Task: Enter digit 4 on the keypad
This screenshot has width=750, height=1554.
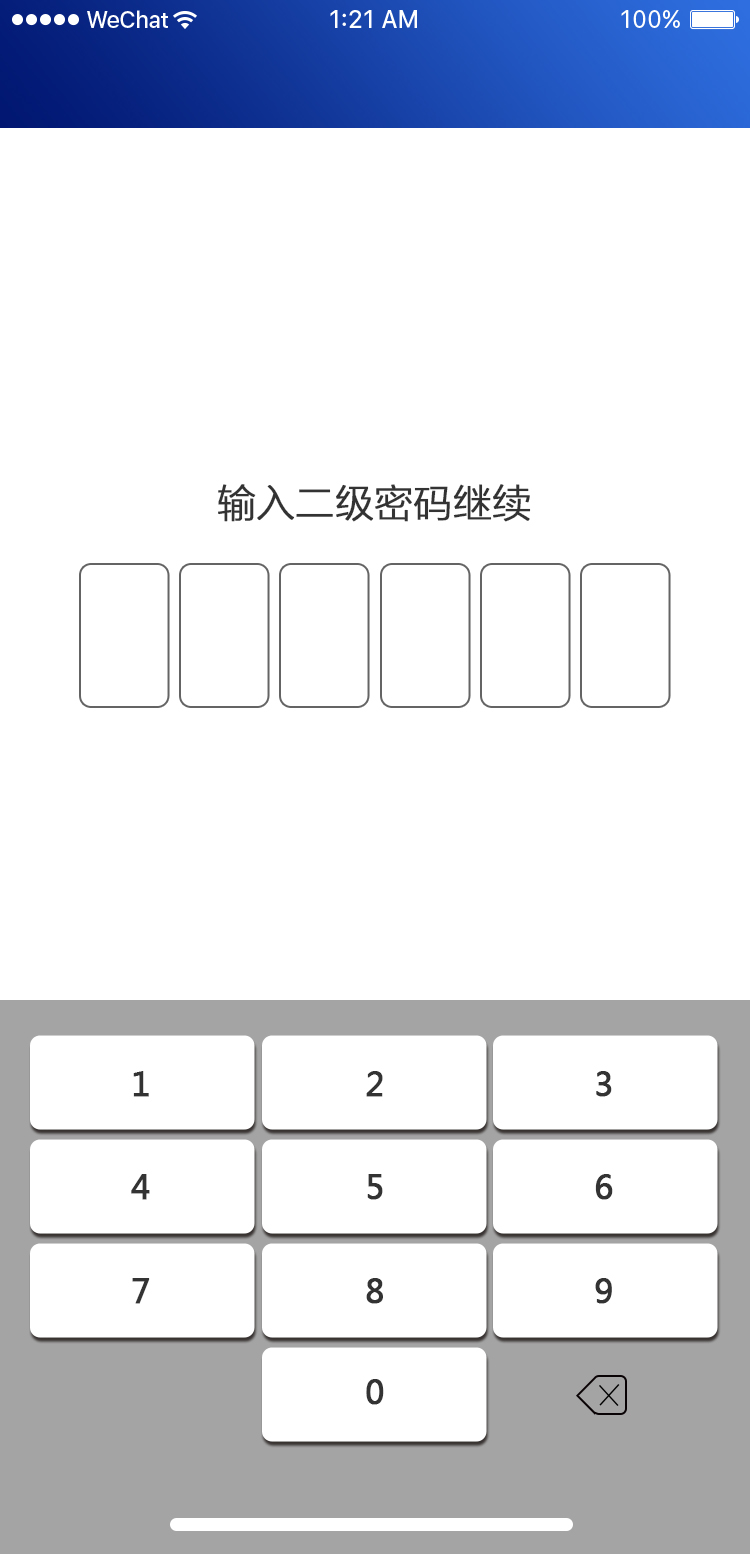Action: (x=142, y=1187)
